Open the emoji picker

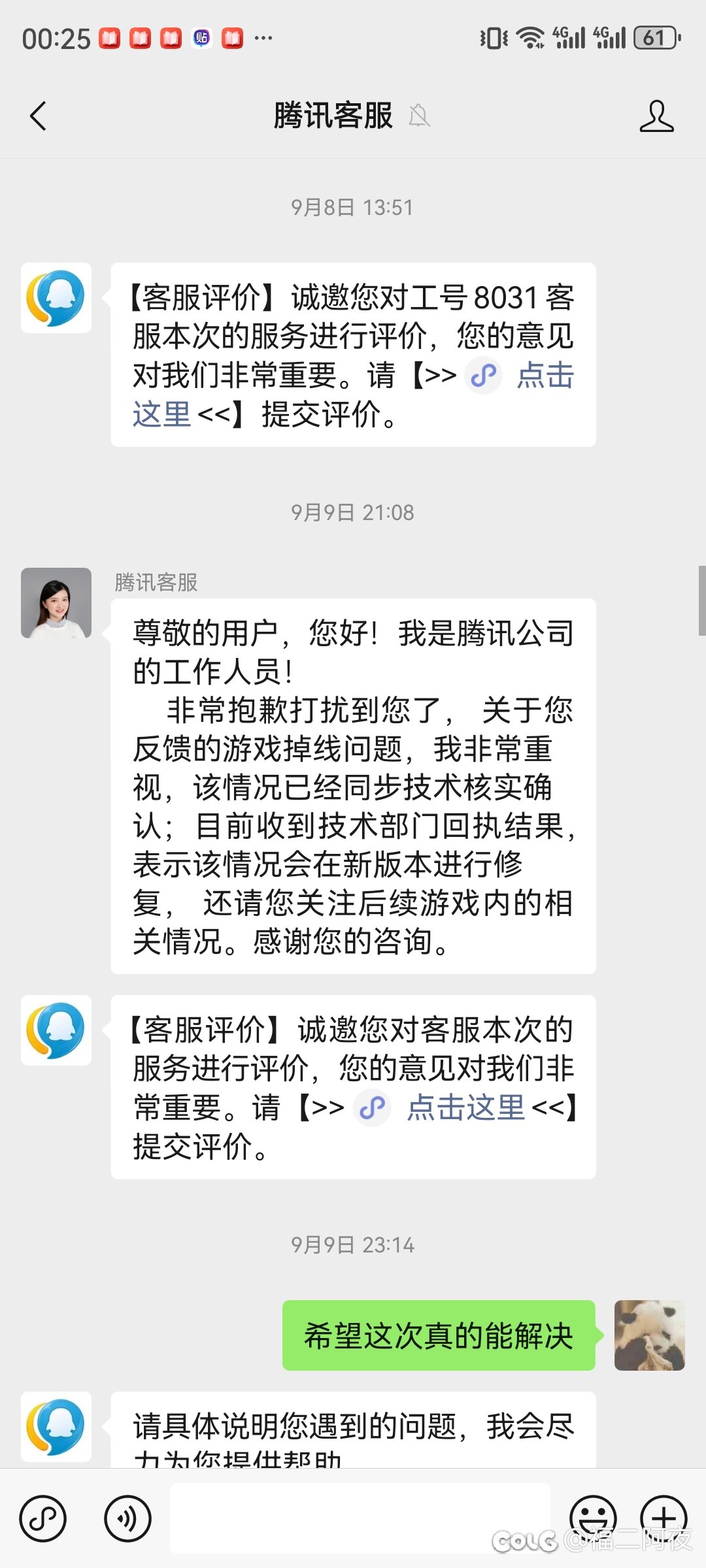point(593,1517)
